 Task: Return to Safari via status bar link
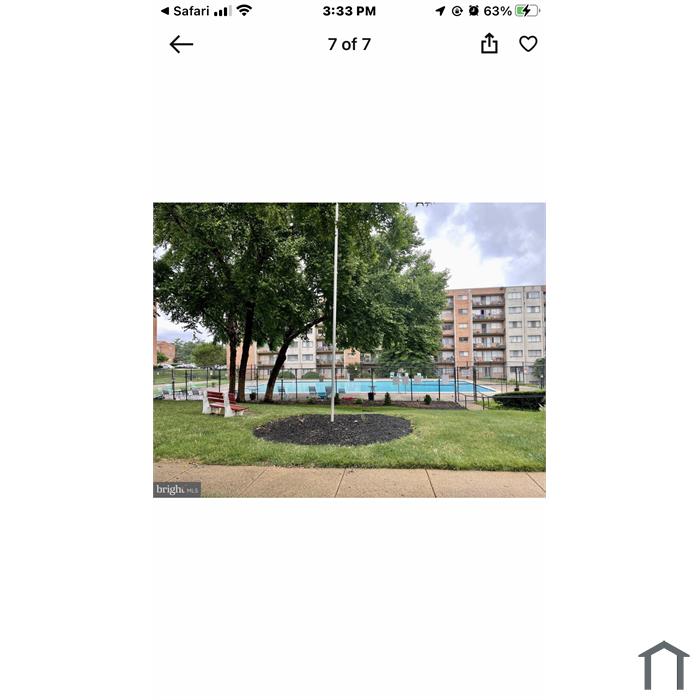coord(185,11)
